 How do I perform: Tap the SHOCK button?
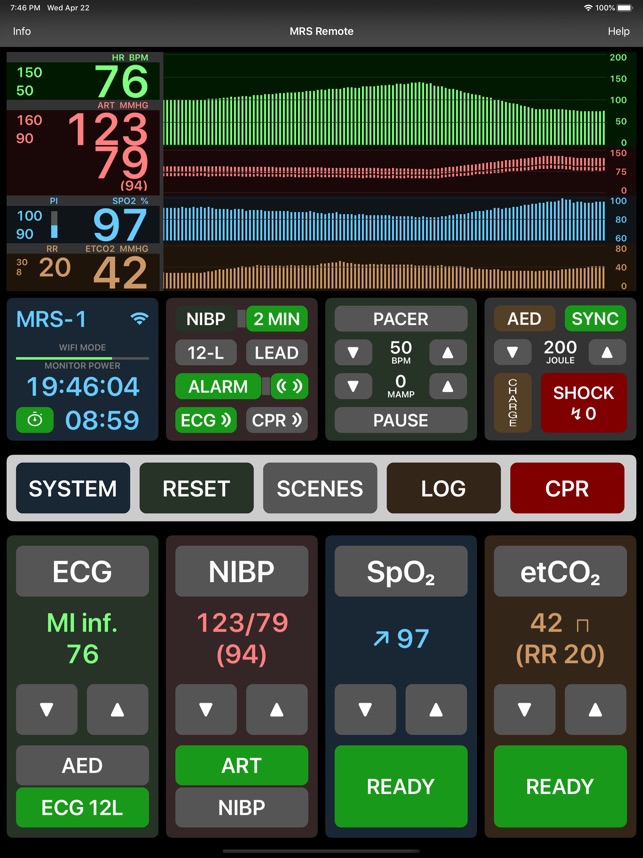point(583,403)
